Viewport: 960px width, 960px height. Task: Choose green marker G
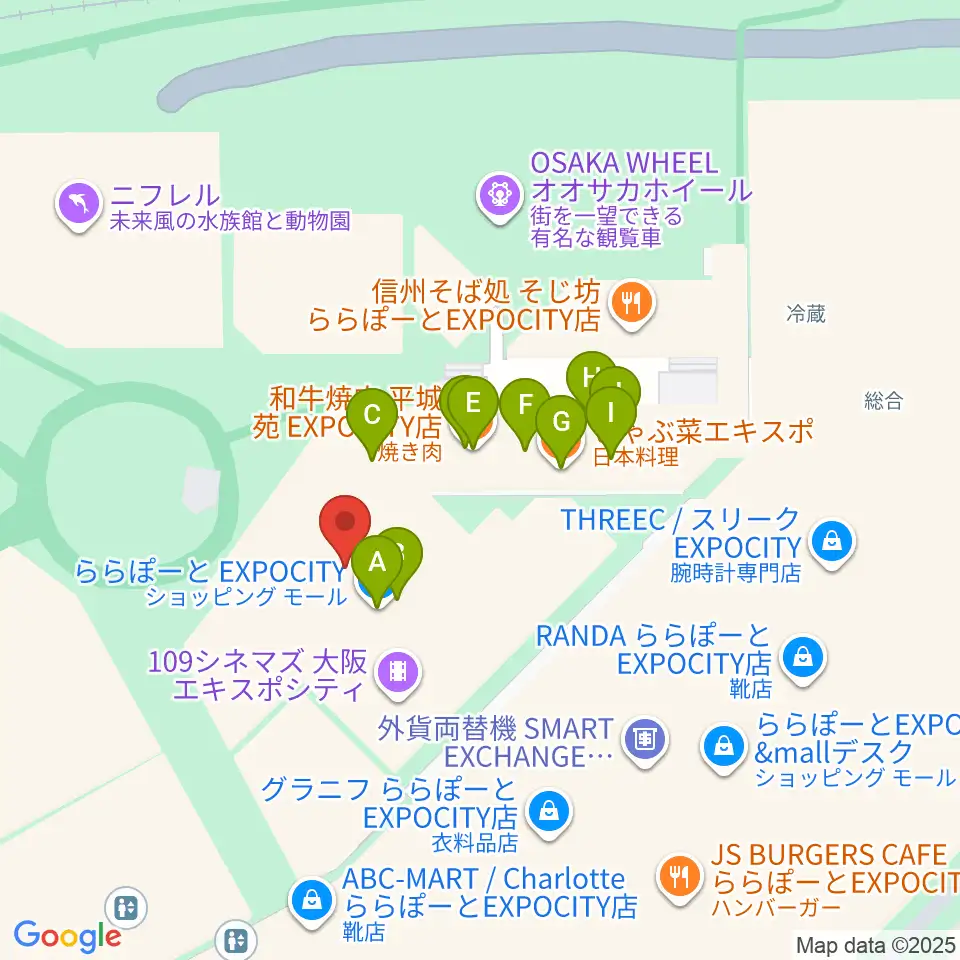561,424
